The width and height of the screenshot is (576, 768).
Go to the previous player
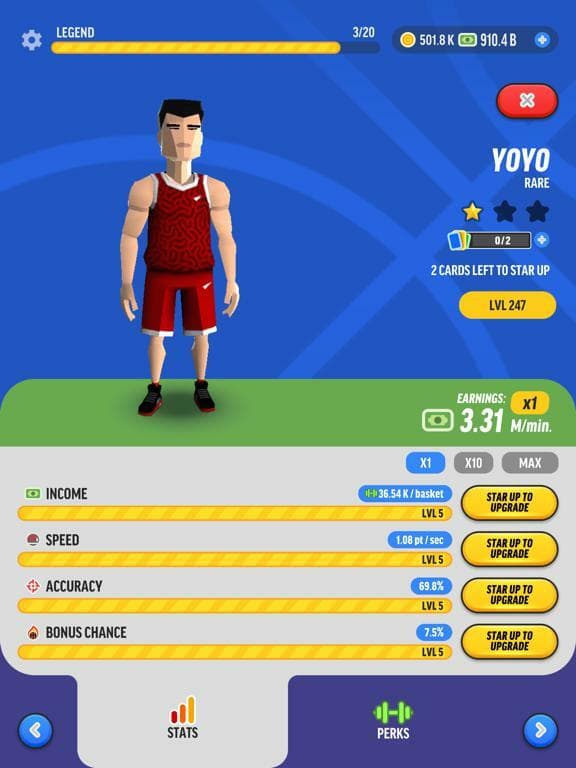pyautogui.click(x=35, y=731)
